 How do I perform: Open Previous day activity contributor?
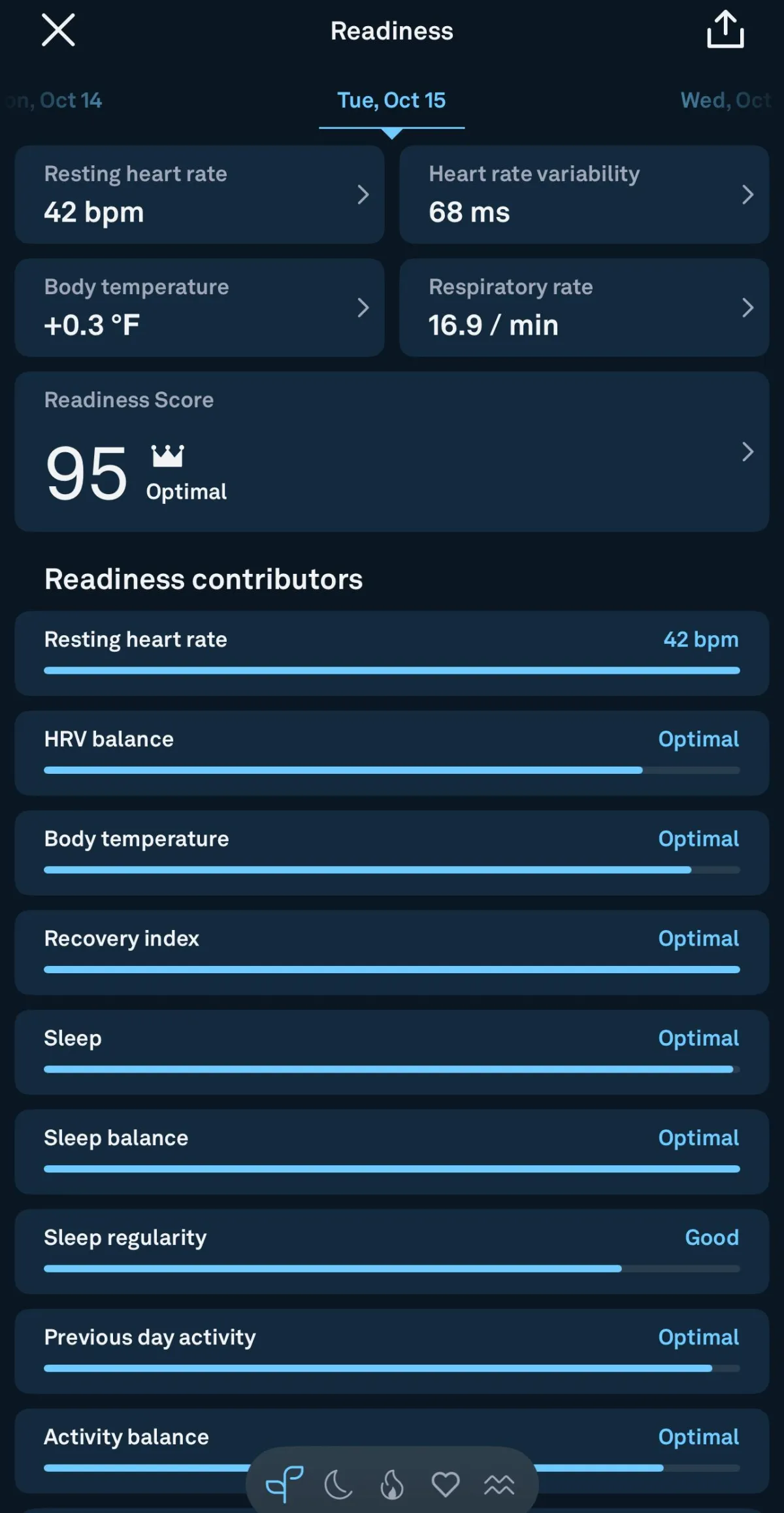tap(392, 1351)
